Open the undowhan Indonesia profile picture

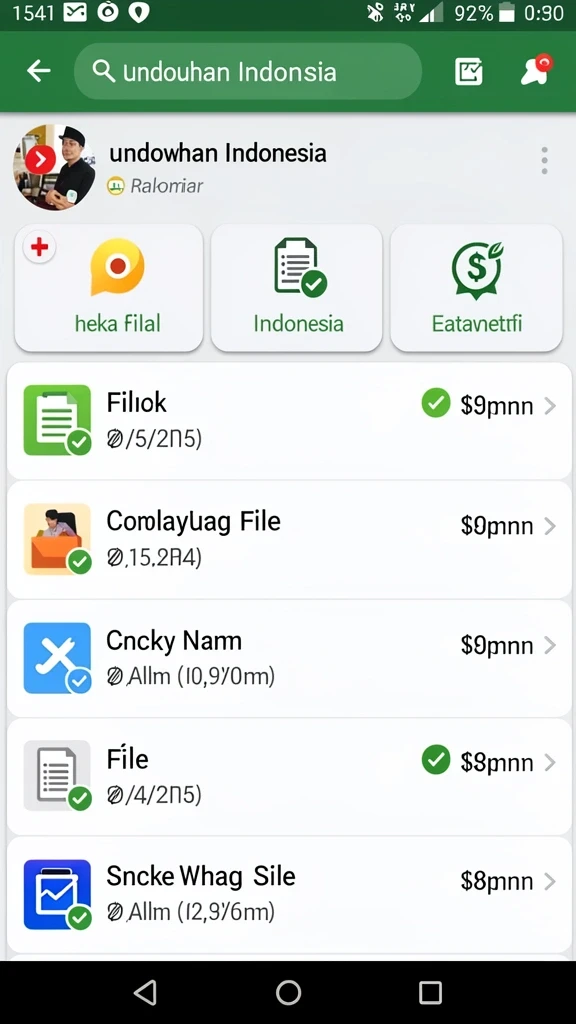tap(55, 167)
